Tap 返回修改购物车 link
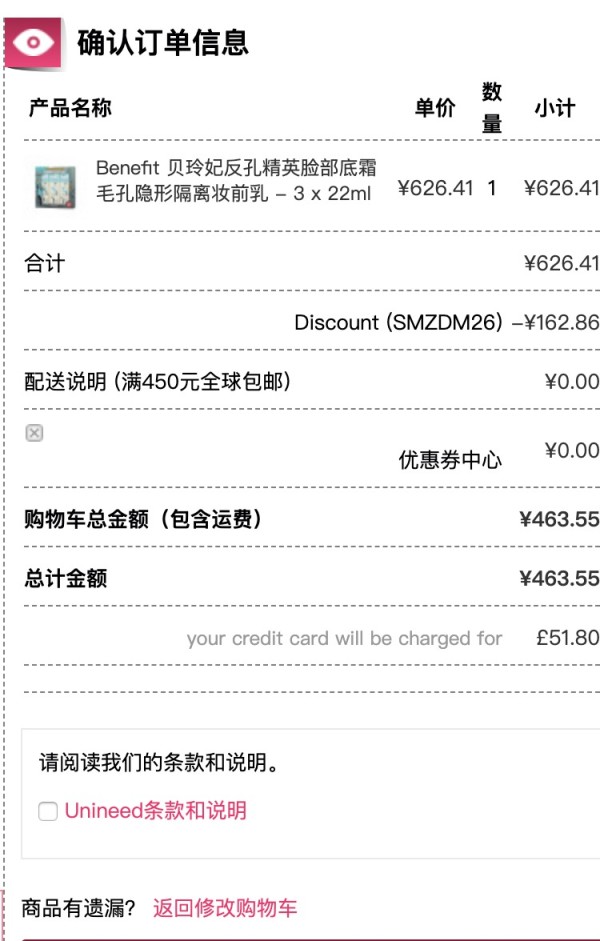Image resolution: width=600 pixels, height=941 pixels. (225, 908)
